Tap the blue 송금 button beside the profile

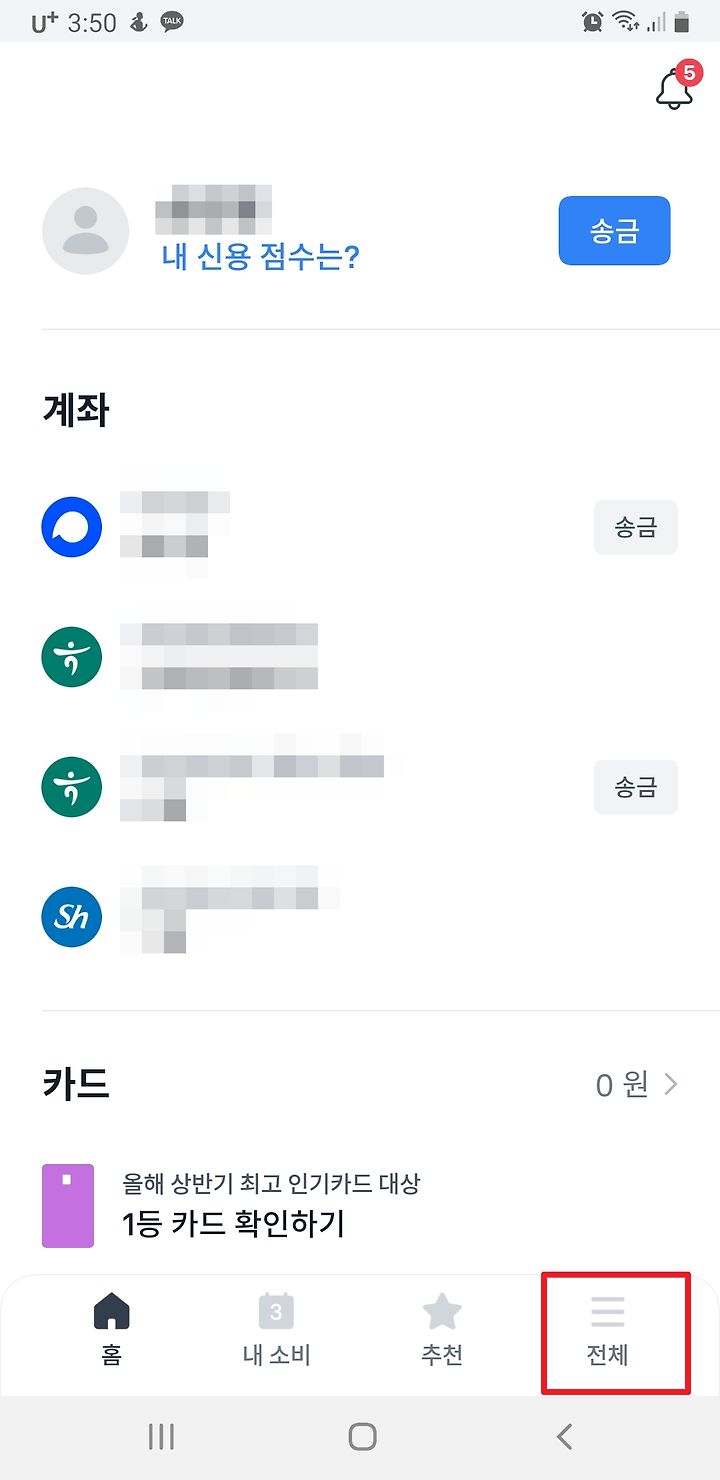(614, 231)
